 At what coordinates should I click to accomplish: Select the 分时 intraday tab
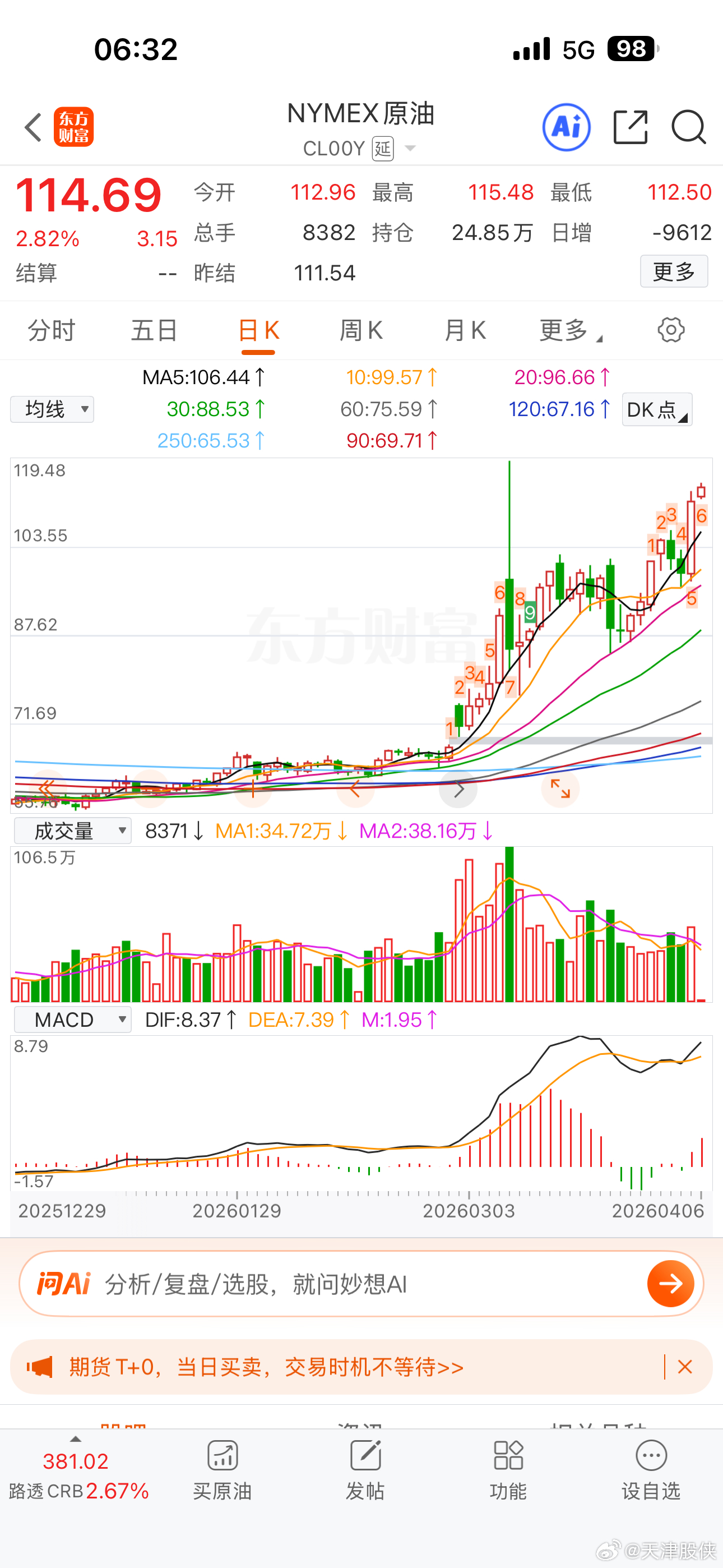tap(50, 330)
